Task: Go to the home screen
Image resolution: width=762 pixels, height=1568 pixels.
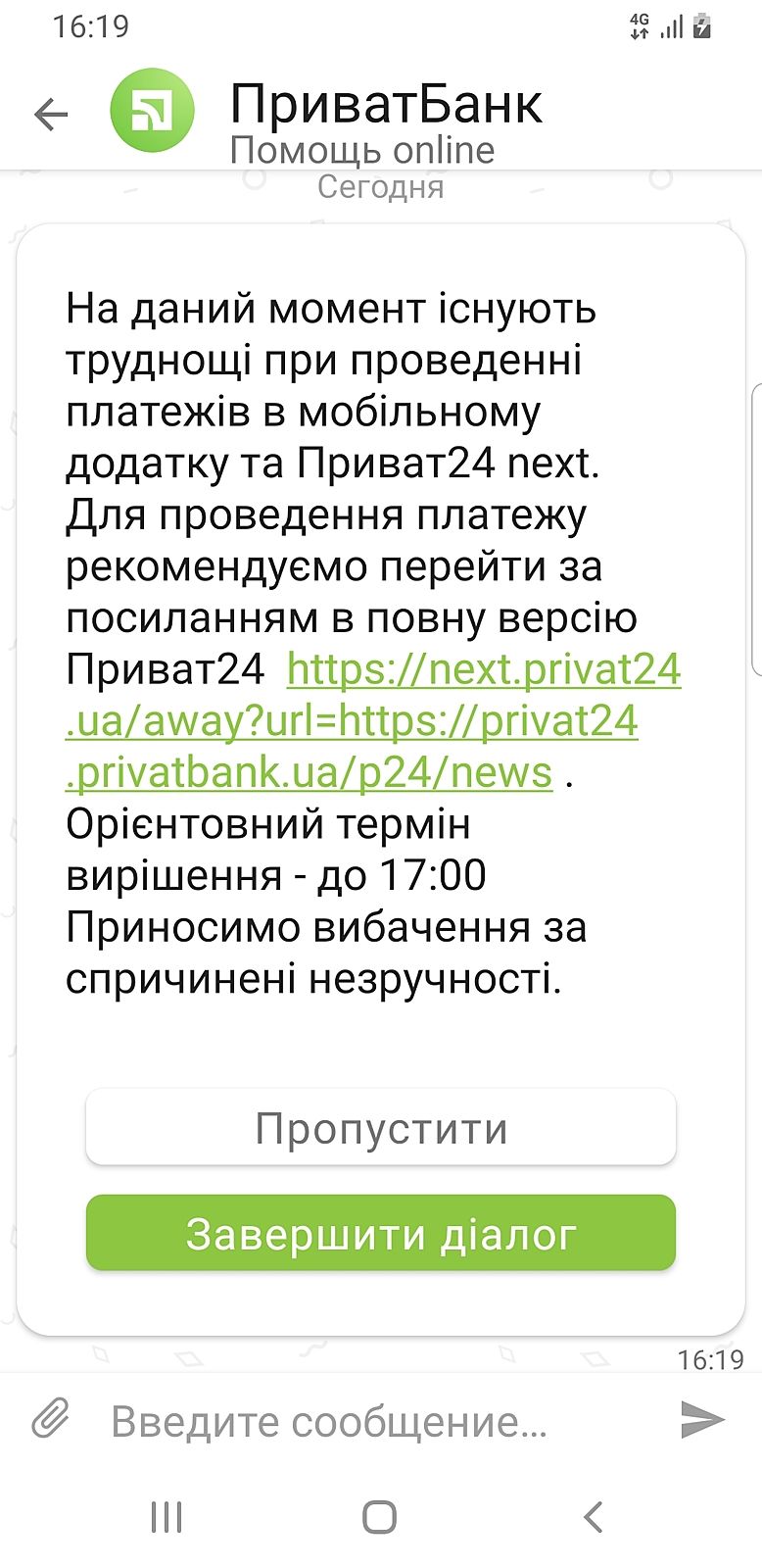Action: click(x=379, y=1517)
